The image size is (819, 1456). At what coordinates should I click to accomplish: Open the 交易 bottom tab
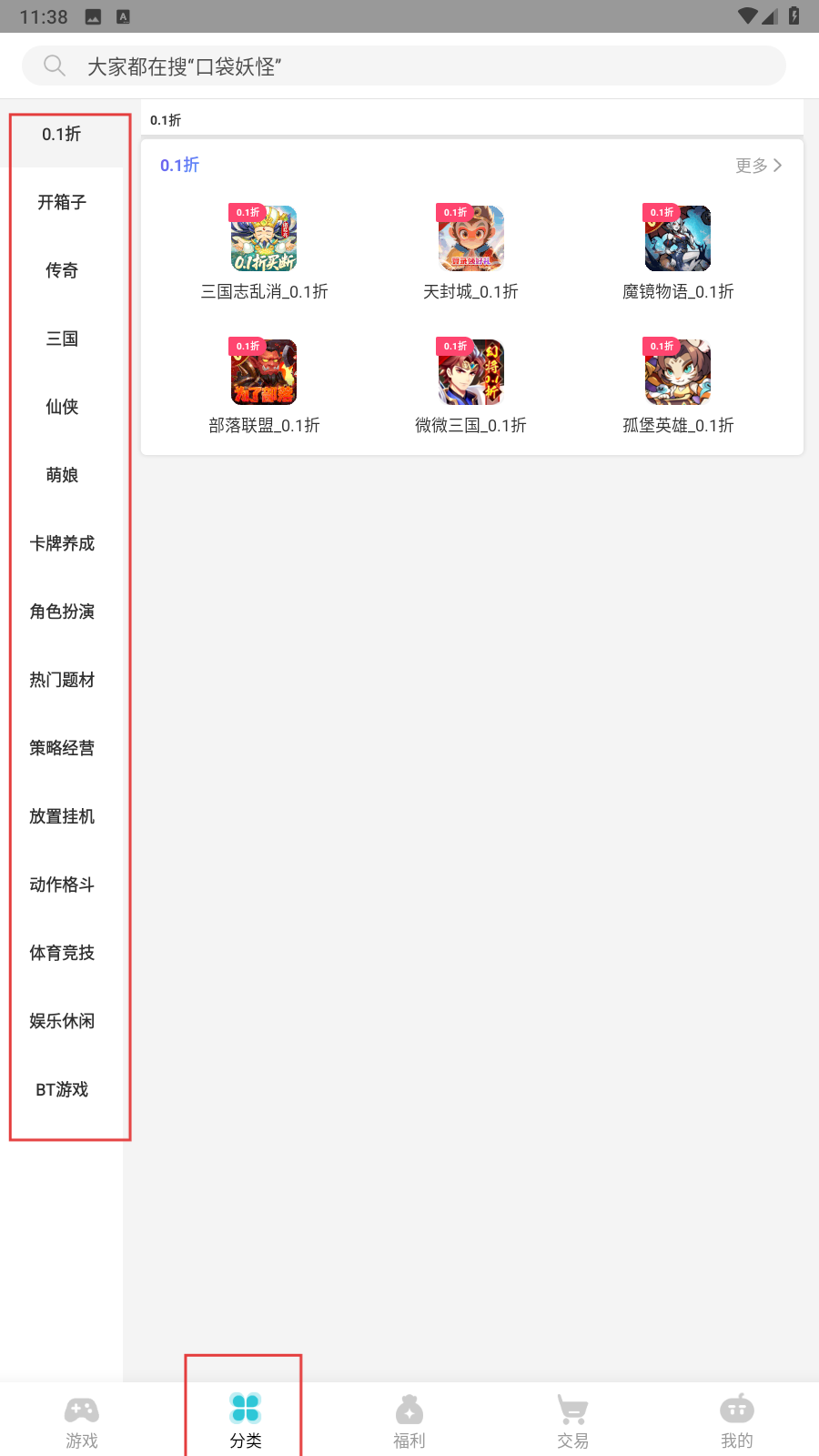(573, 1421)
